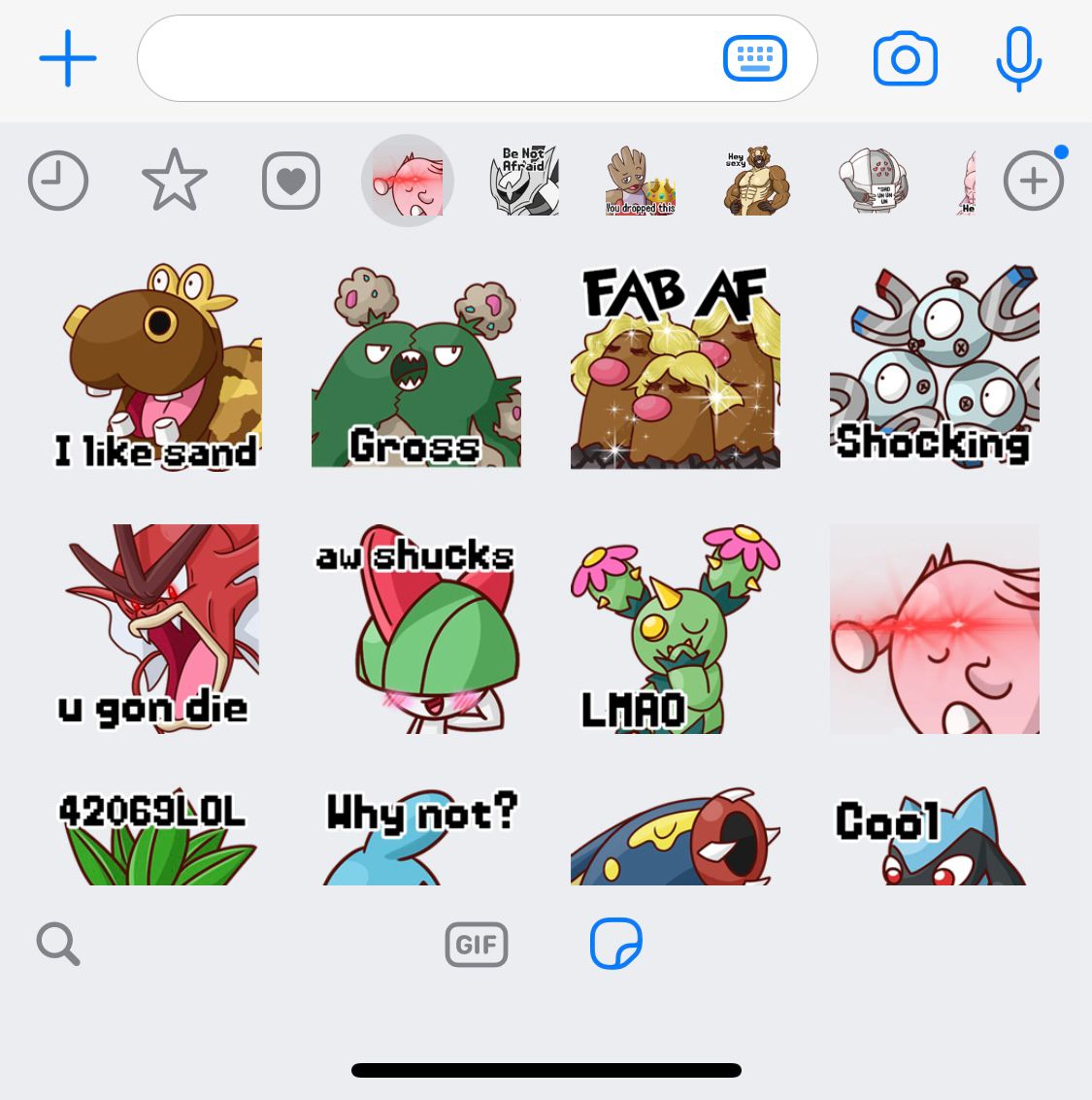Open the camera
The width and height of the screenshot is (1092, 1100).
(905, 59)
